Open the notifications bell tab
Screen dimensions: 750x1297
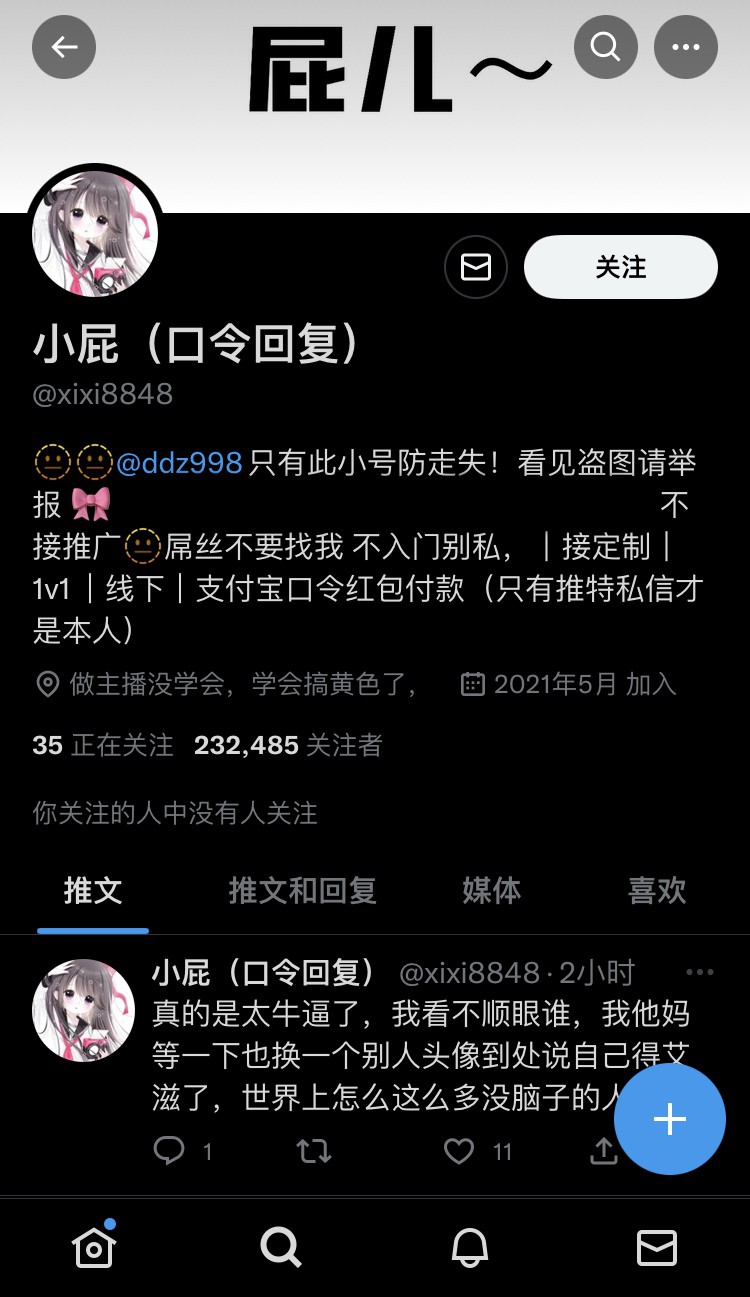click(469, 1247)
